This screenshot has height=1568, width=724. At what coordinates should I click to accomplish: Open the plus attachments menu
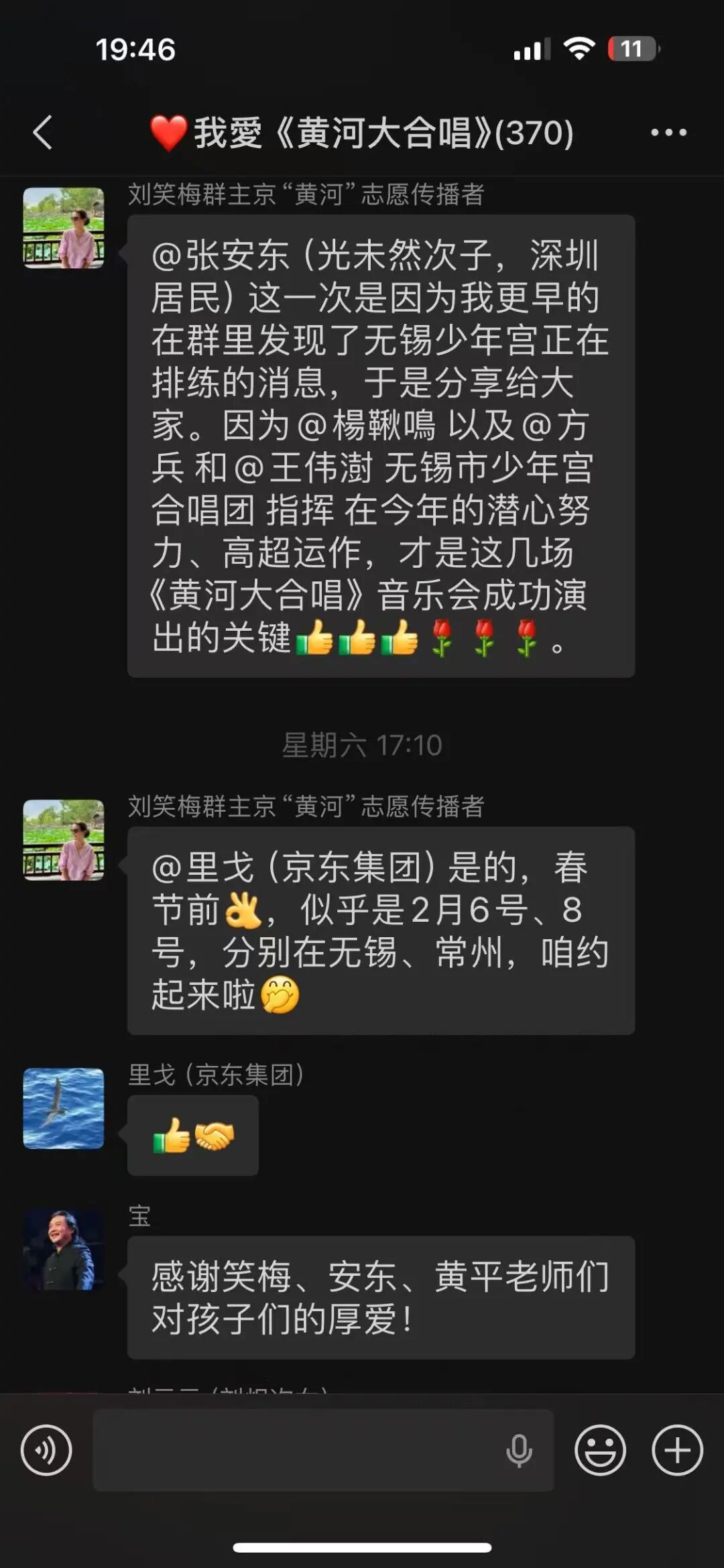click(x=677, y=1451)
